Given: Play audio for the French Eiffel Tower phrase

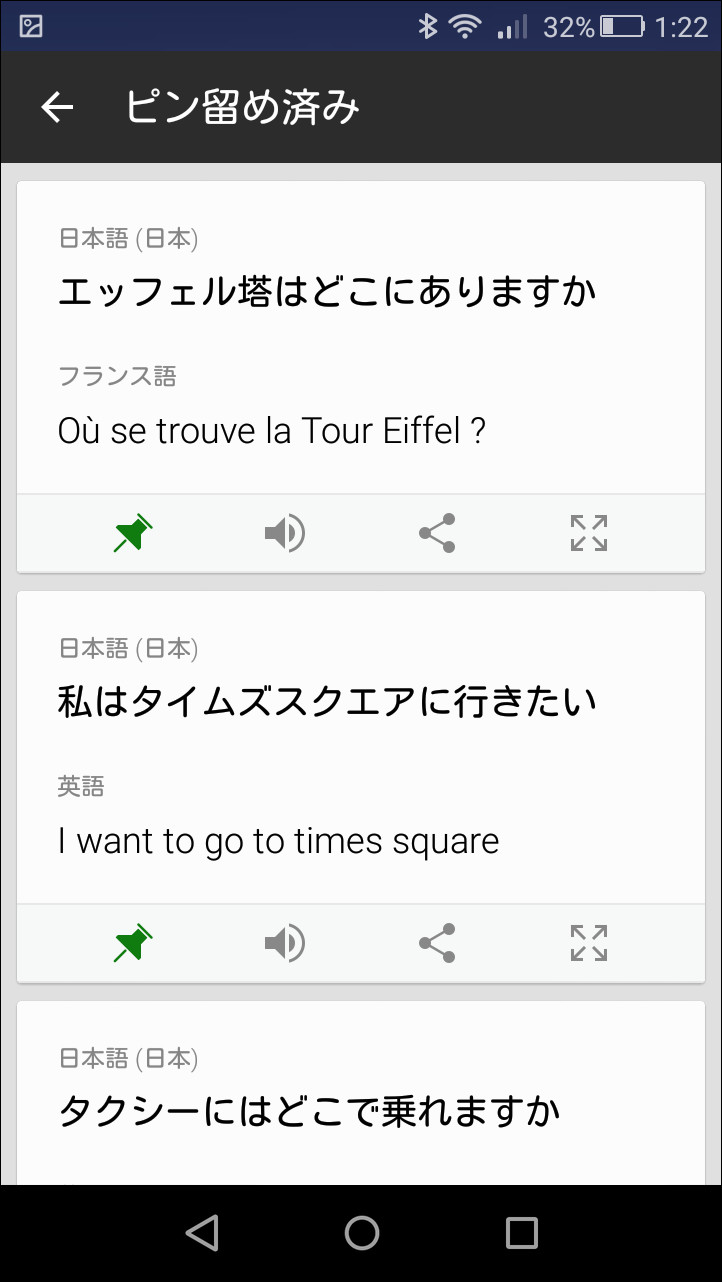Looking at the screenshot, I should 284,533.
